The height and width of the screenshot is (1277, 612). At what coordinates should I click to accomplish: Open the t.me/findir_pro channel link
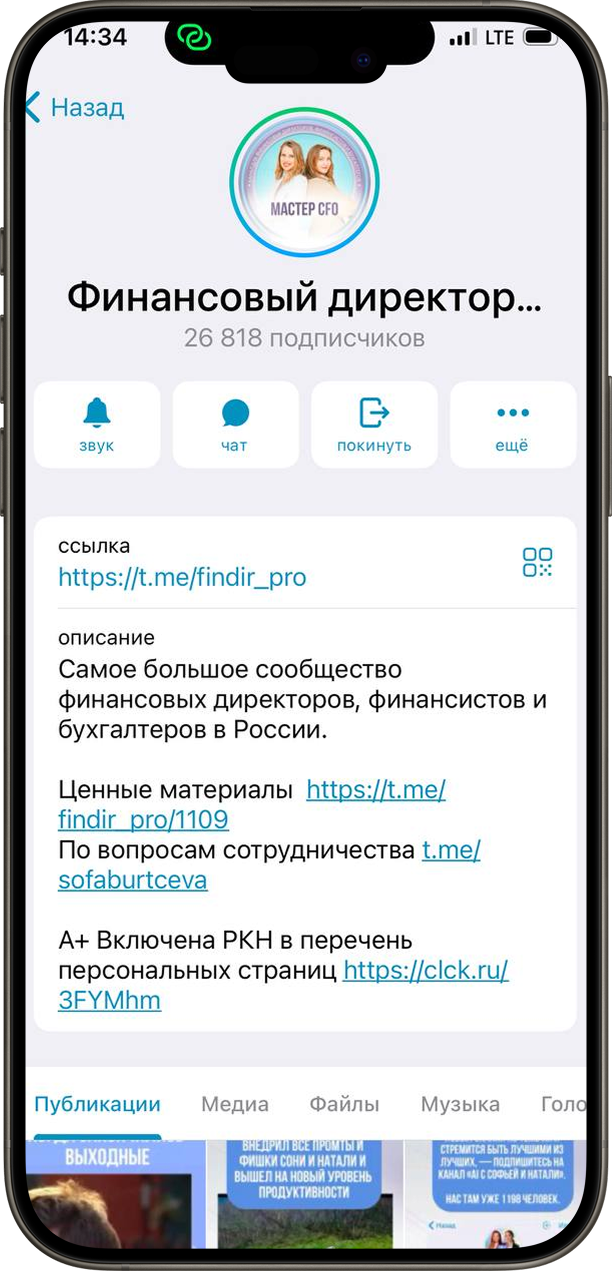(182, 577)
